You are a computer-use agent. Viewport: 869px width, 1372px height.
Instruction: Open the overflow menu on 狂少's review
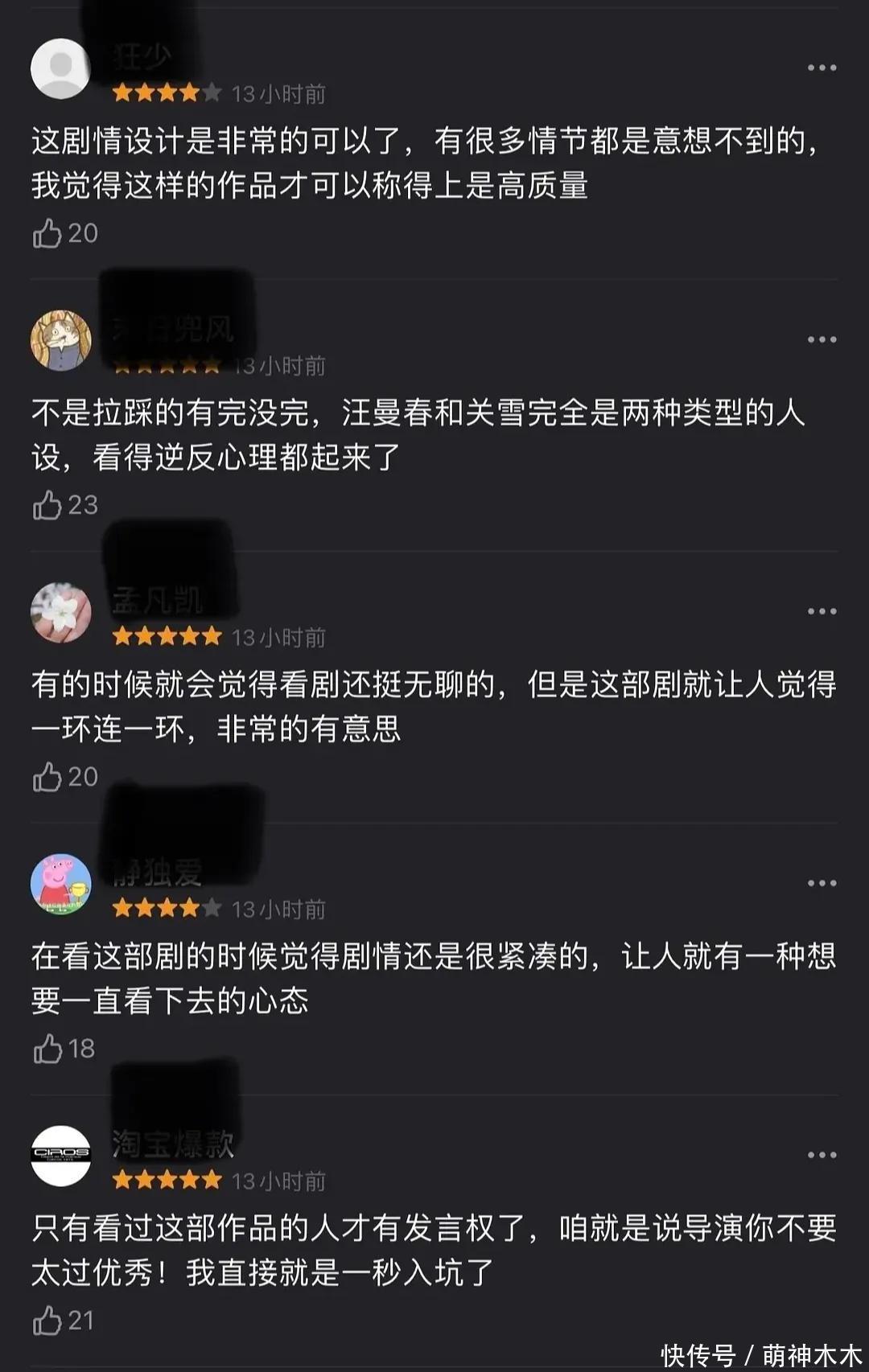pos(822,68)
